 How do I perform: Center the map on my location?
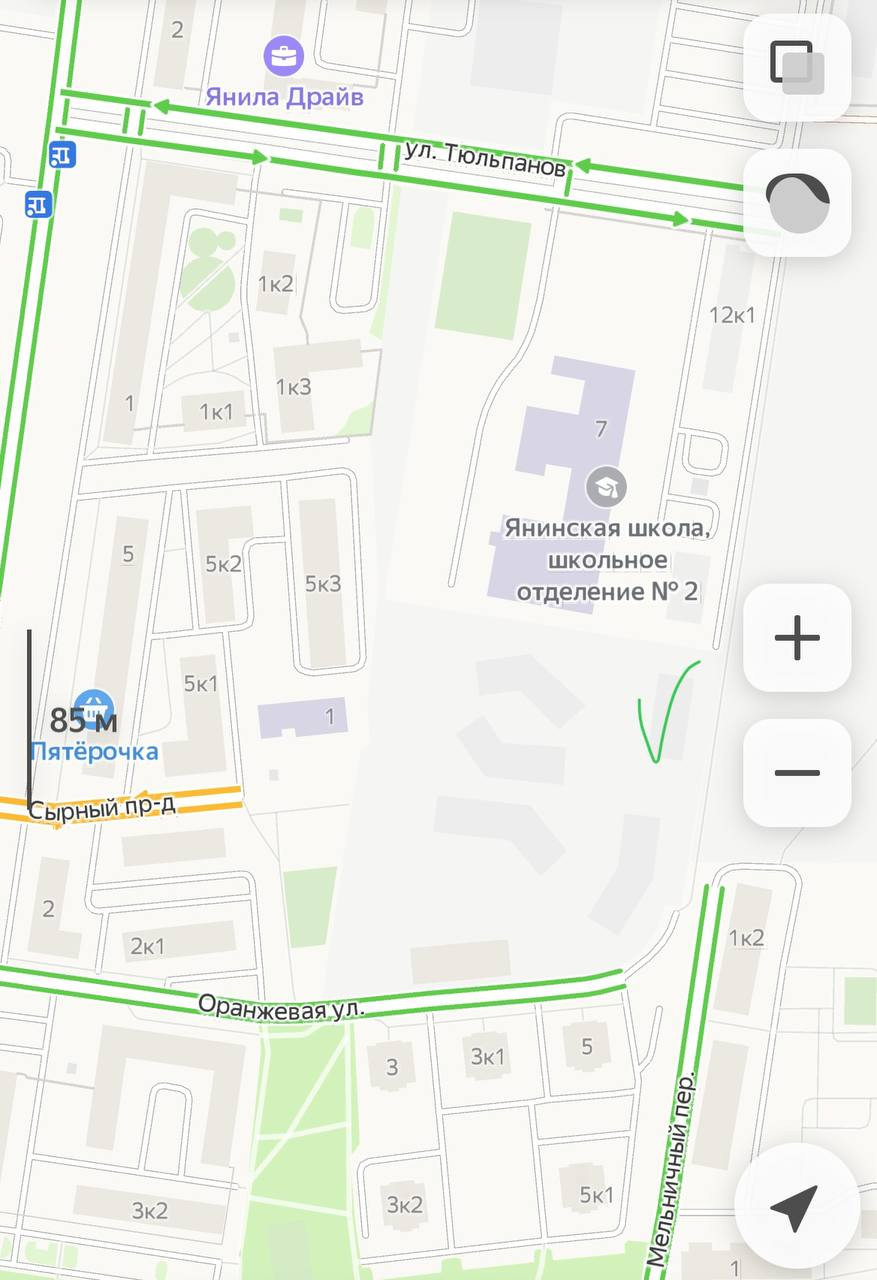pyautogui.click(x=796, y=1207)
